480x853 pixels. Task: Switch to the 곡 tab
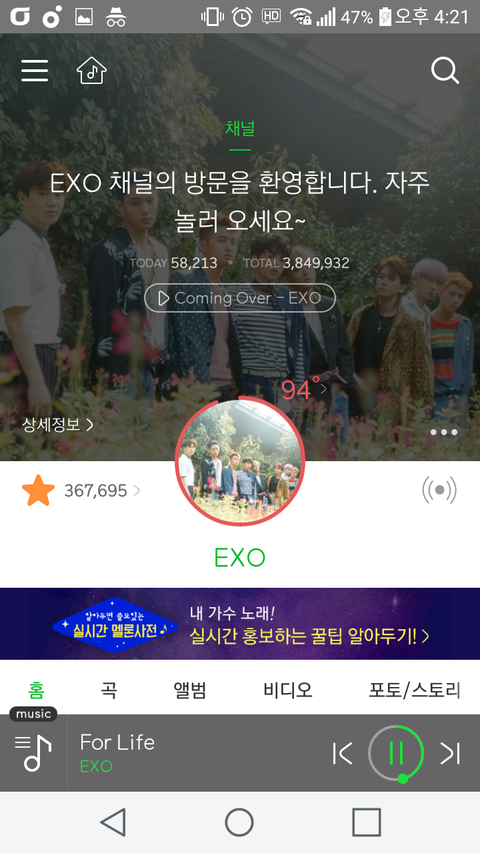click(x=108, y=690)
